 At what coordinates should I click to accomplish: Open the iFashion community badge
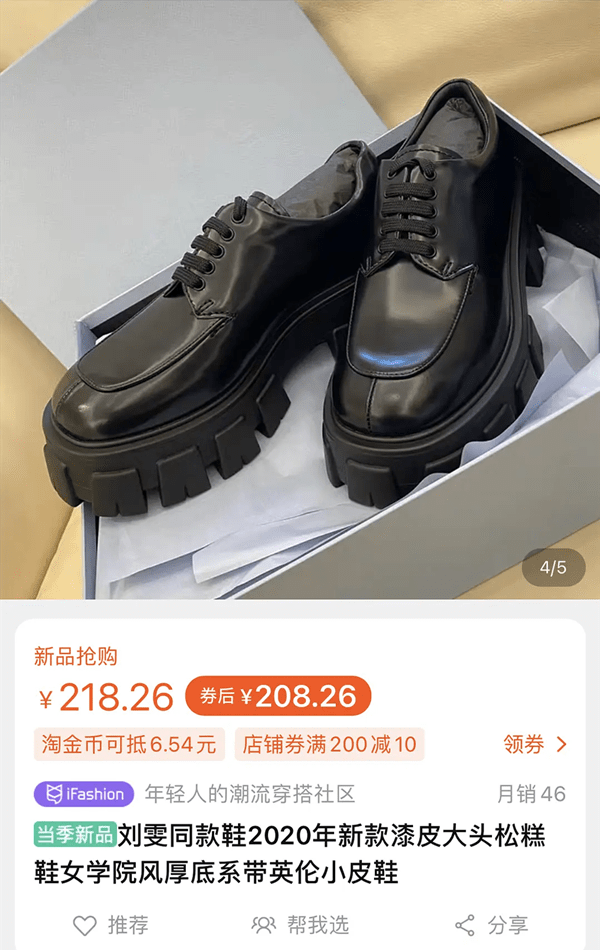(x=84, y=794)
